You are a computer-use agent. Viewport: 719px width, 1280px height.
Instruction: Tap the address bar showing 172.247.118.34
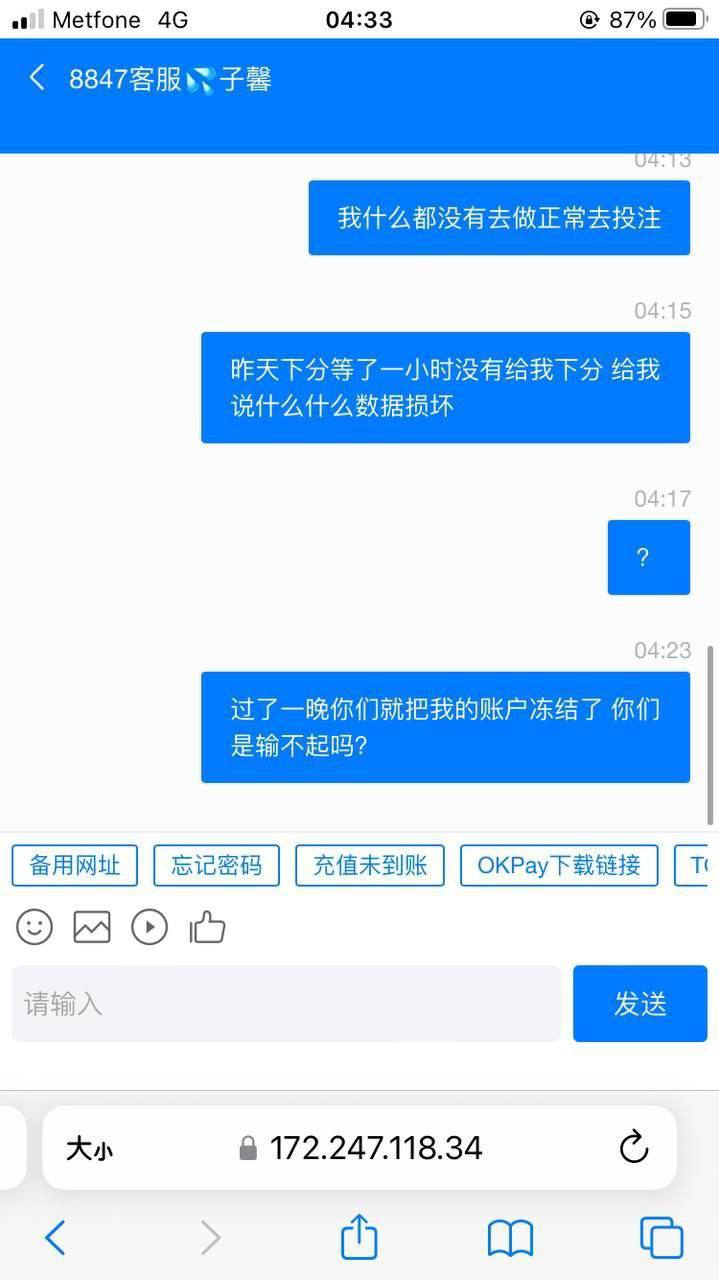pos(375,1147)
